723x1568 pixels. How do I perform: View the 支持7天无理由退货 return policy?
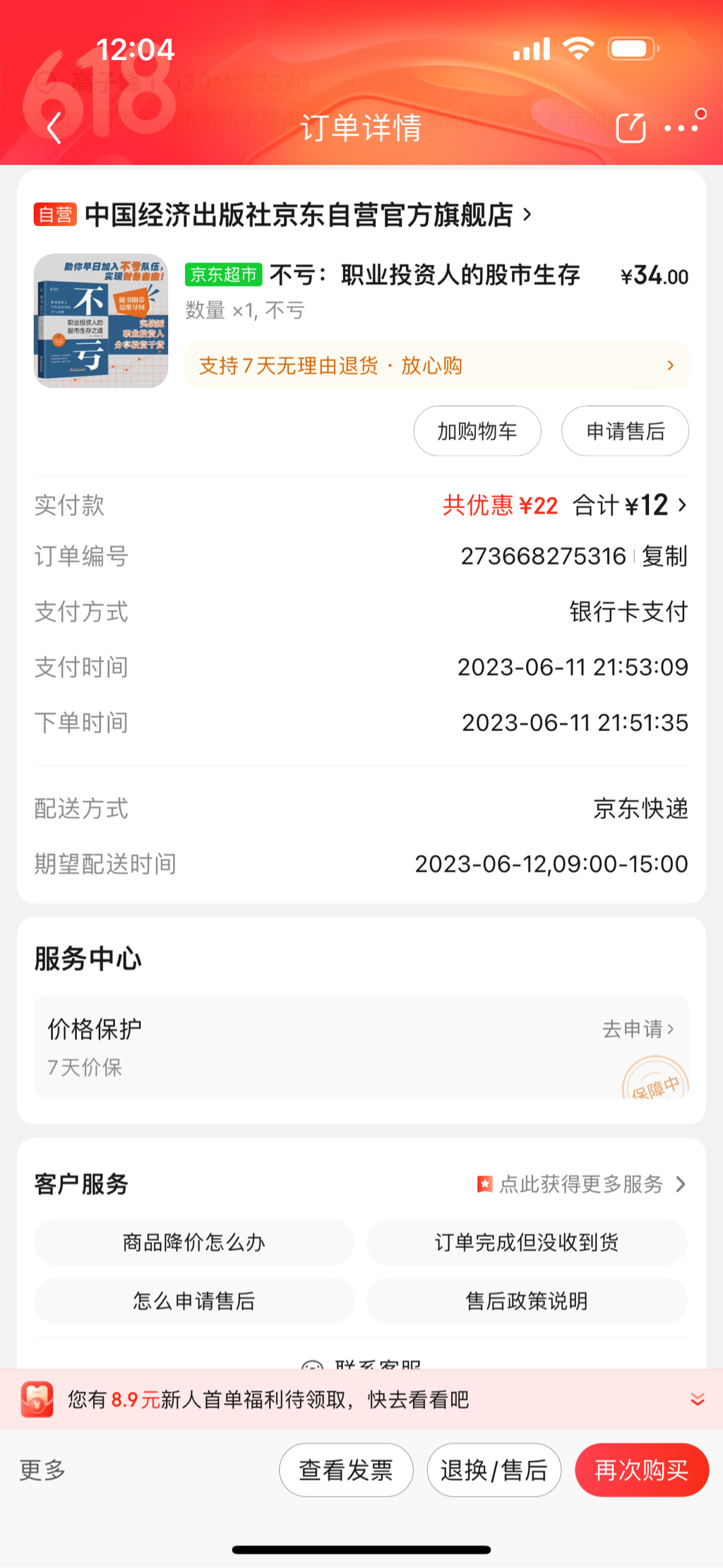(x=436, y=366)
